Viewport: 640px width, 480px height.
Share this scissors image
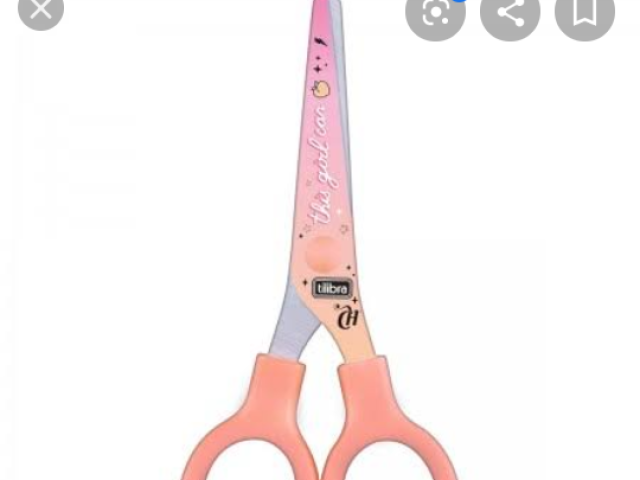click(x=510, y=12)
